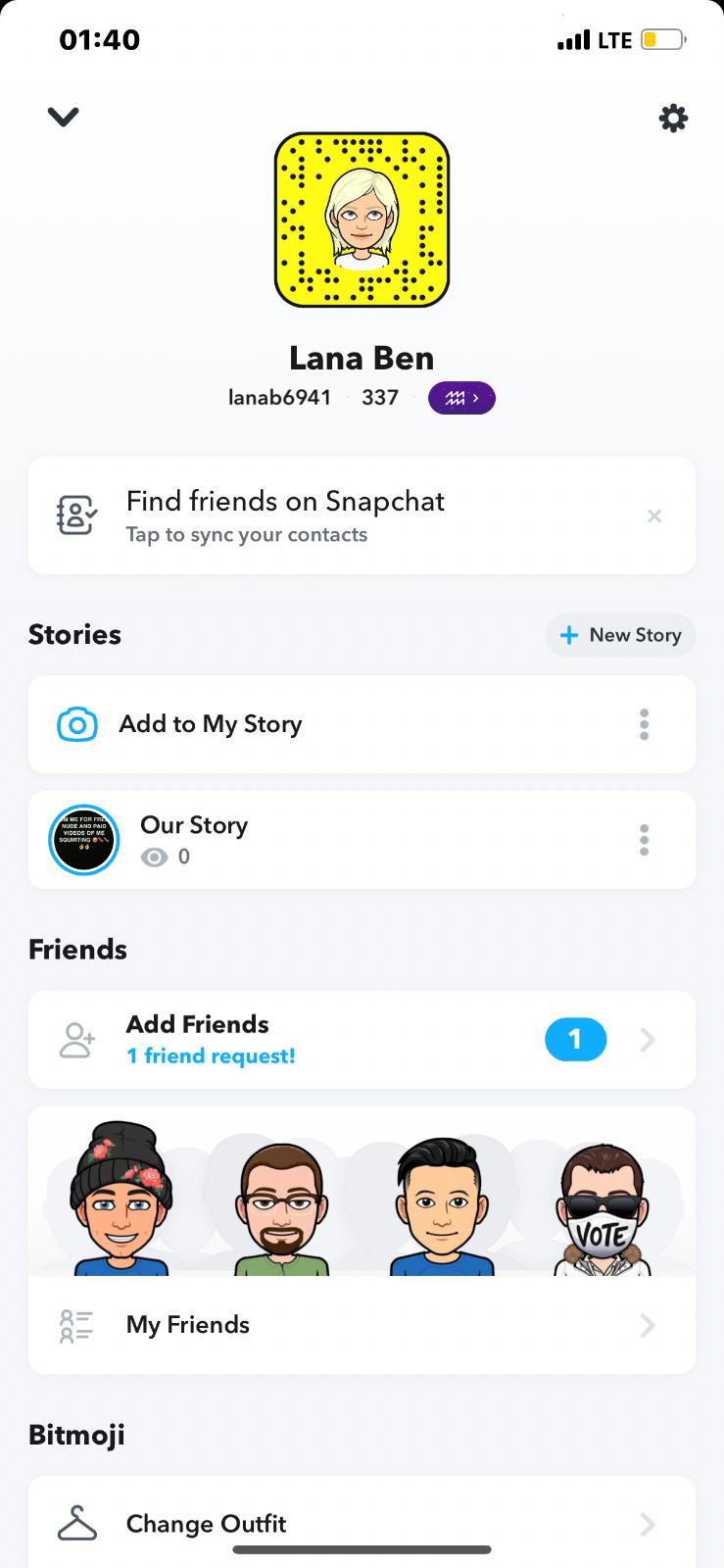This screenshot has height=1568, width=724.
Task: Dismiss the Find friends on Snapchat card
Action: (654, 515)
